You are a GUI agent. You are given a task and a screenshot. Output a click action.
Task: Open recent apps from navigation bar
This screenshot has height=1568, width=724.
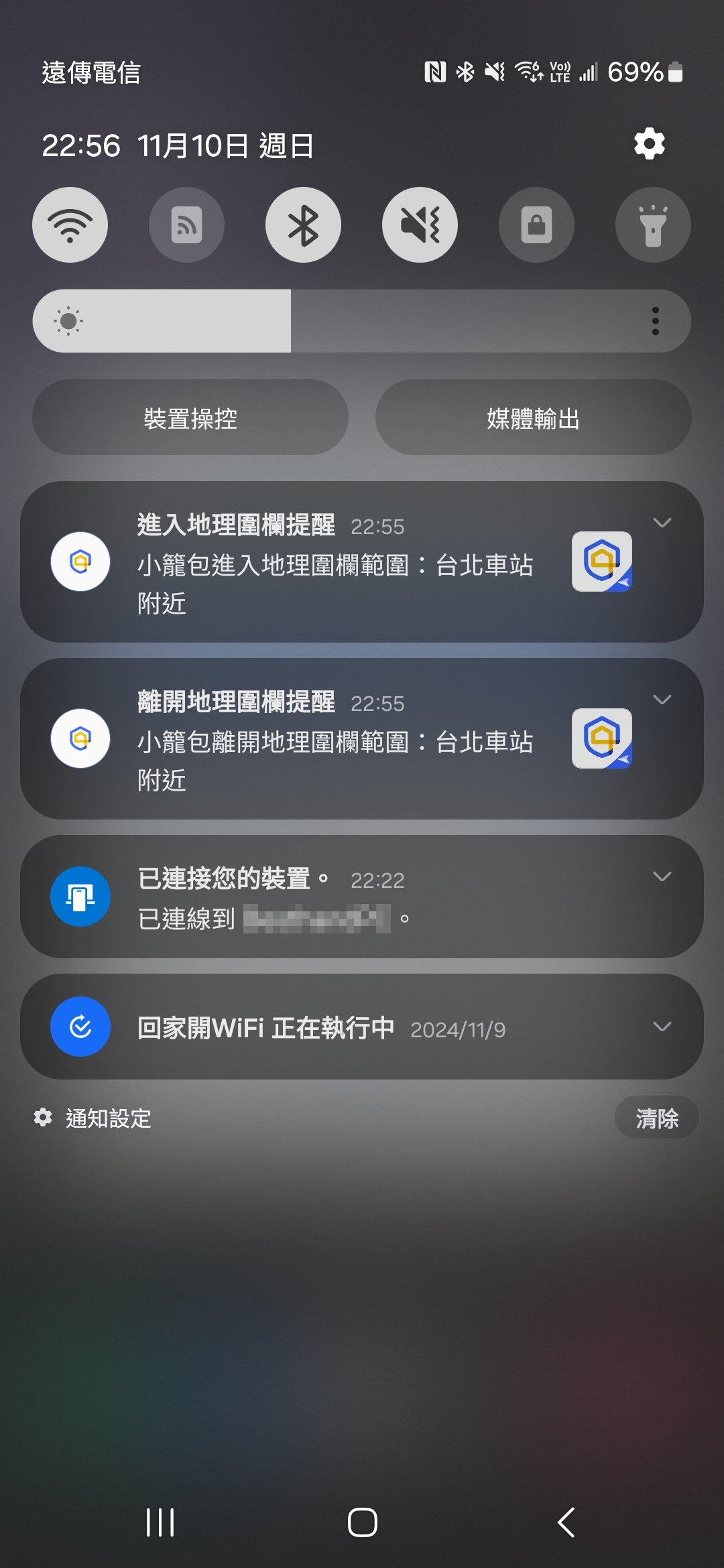[160, 1522]
